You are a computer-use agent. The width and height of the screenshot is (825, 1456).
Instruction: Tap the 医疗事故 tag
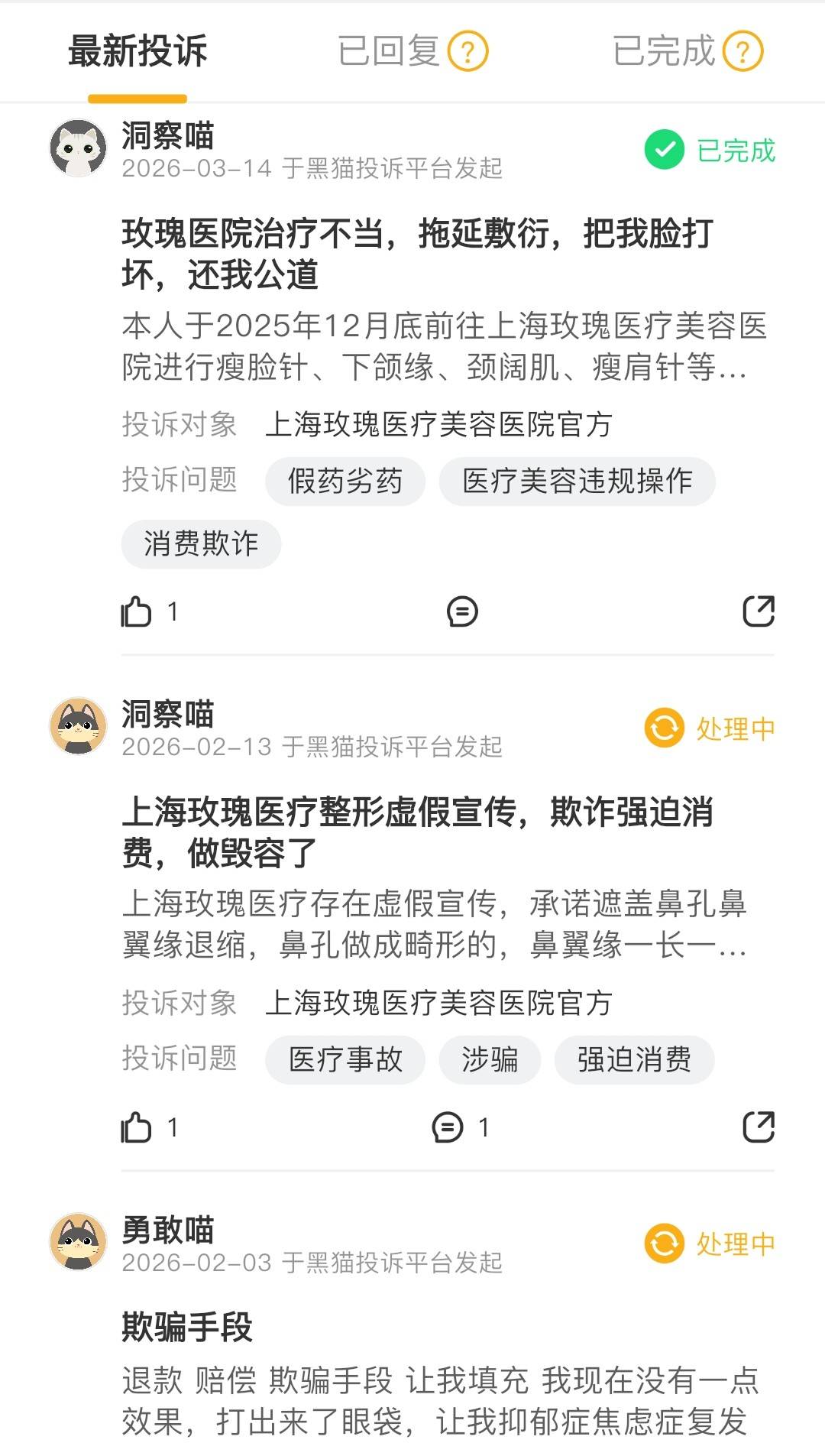tap(345, 1060)
